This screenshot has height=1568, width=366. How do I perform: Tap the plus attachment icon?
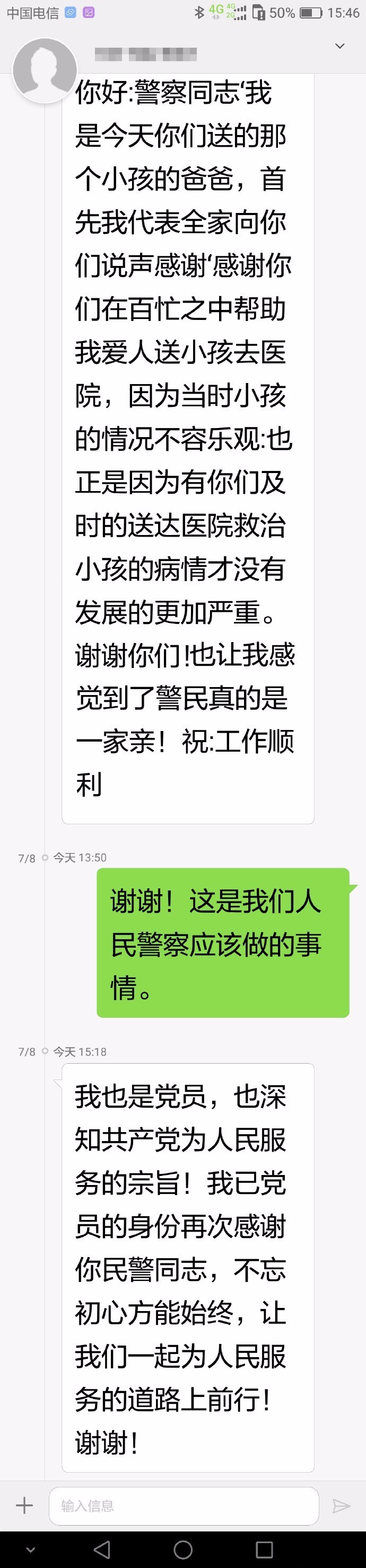24,1505
